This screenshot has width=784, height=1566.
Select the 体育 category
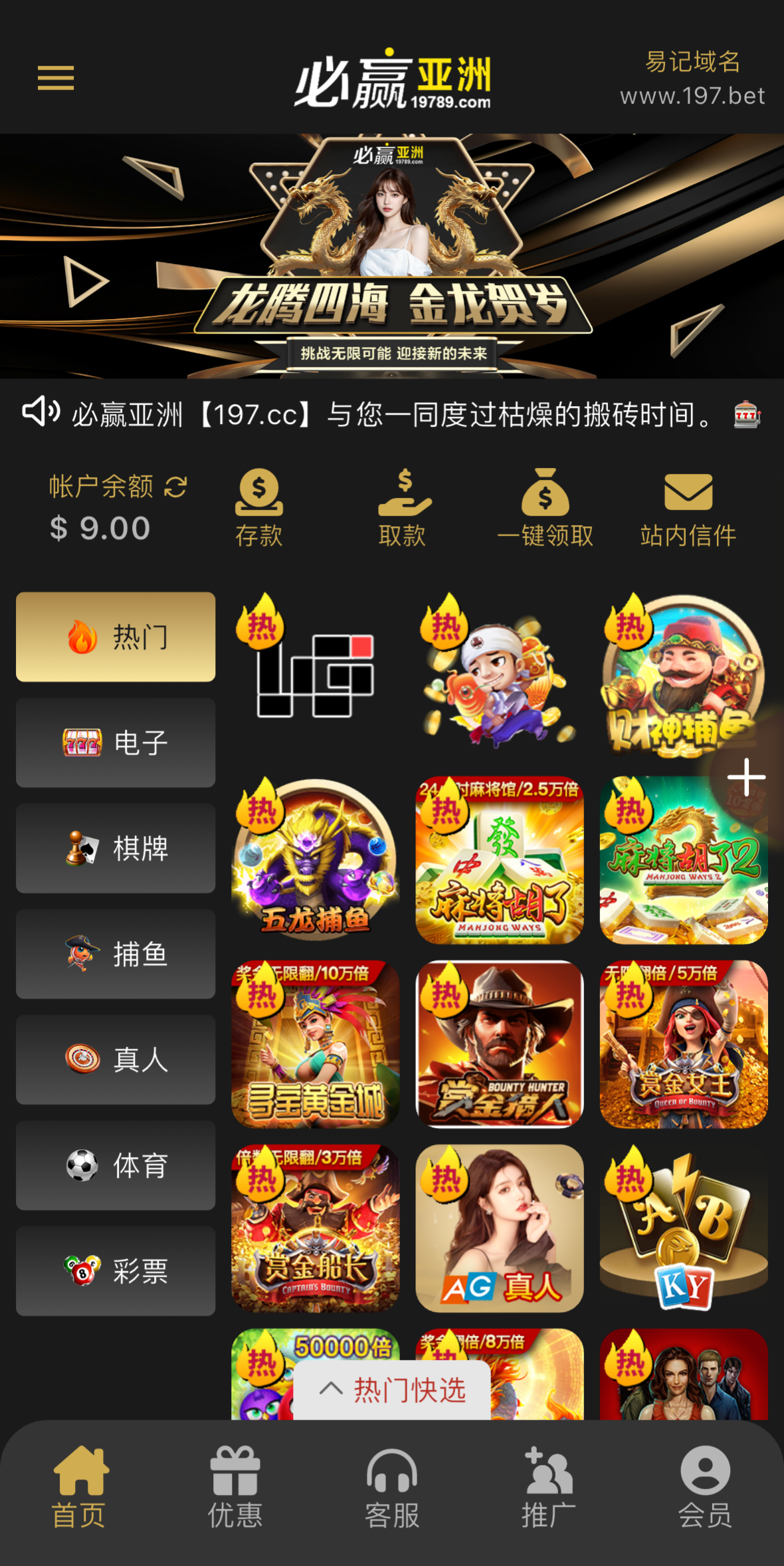tap(116, 1165)
